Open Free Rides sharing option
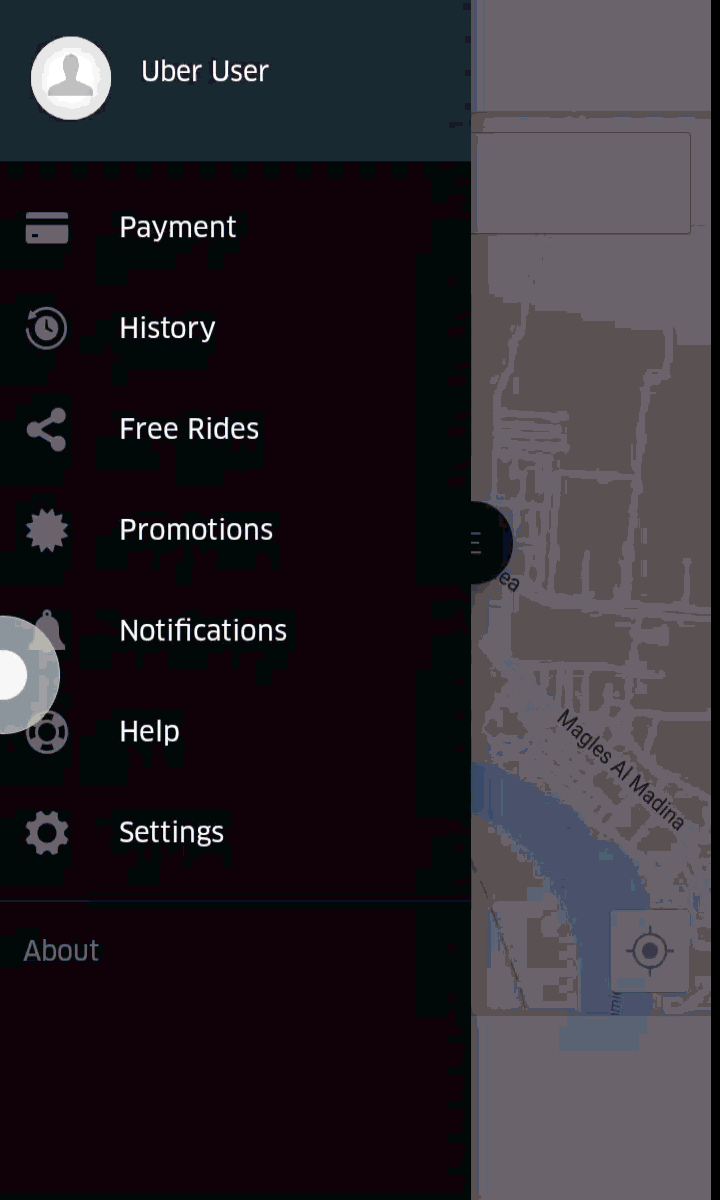The image size is (720, 1200). (x=235, y=429)
